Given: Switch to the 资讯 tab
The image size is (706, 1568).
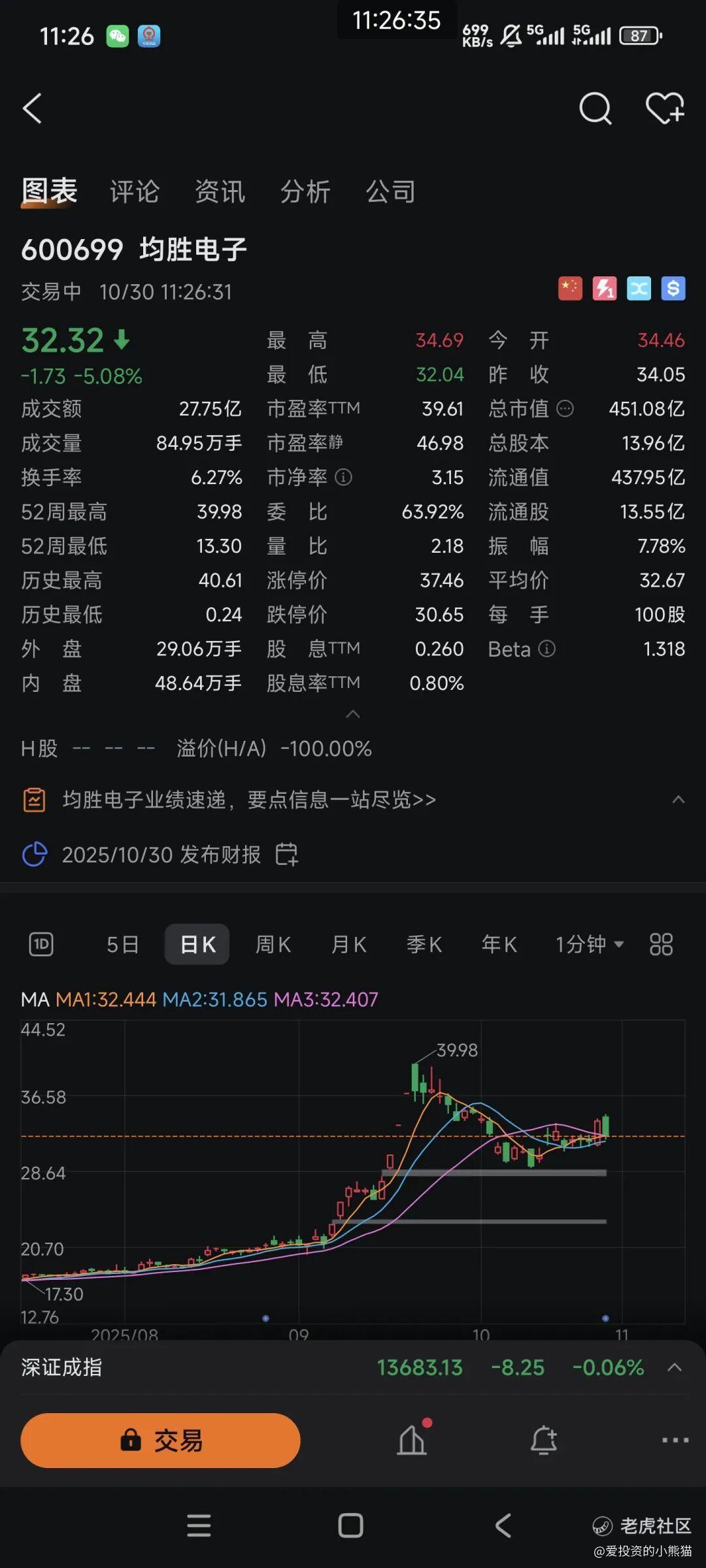Looking at the screenshot, I should tap(220, 192).
